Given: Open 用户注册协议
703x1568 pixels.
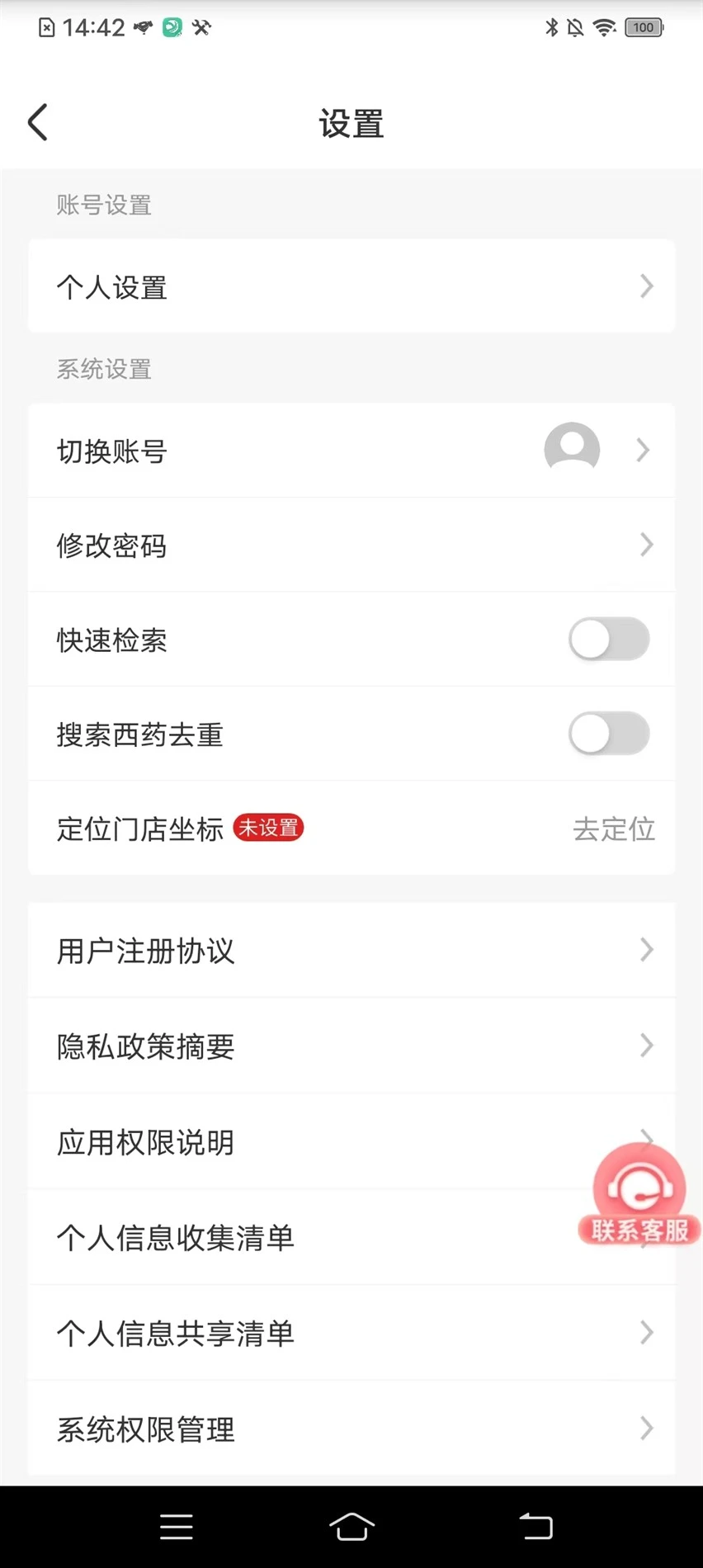Looking at the screenshot, I should (x=351, y=950).
